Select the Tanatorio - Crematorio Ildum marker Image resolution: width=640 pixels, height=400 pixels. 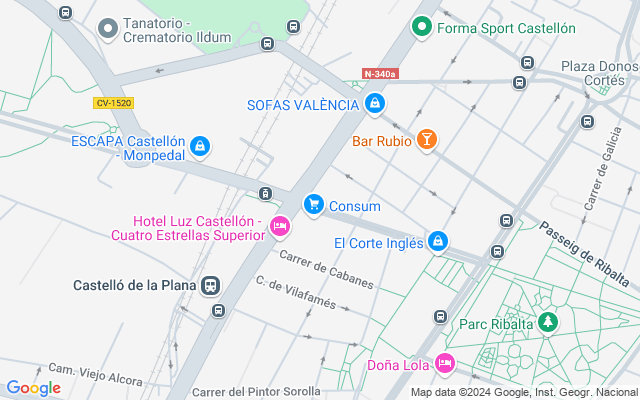click(108, 30)
